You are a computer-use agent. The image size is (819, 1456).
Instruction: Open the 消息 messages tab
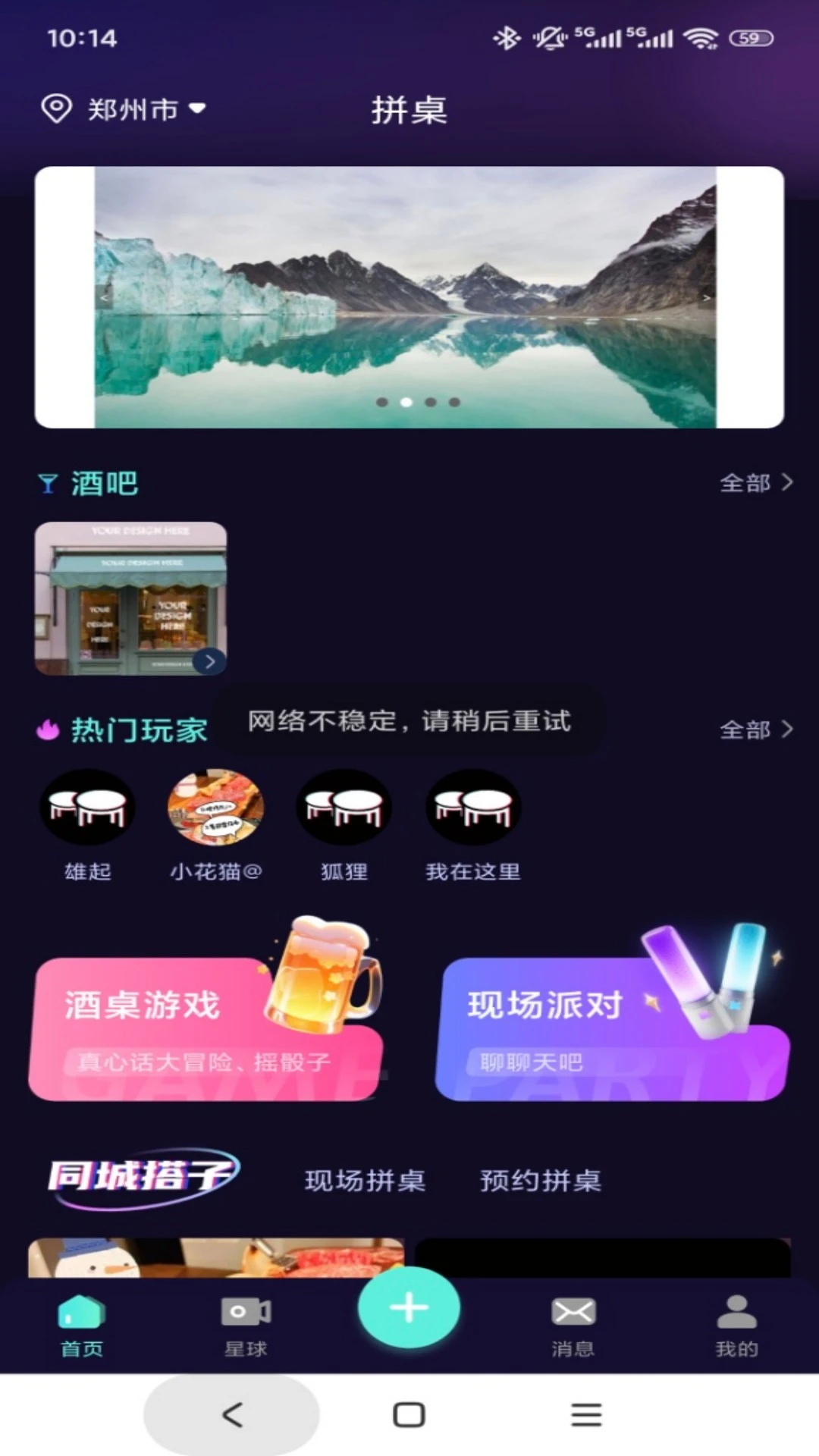point(573,1324)
